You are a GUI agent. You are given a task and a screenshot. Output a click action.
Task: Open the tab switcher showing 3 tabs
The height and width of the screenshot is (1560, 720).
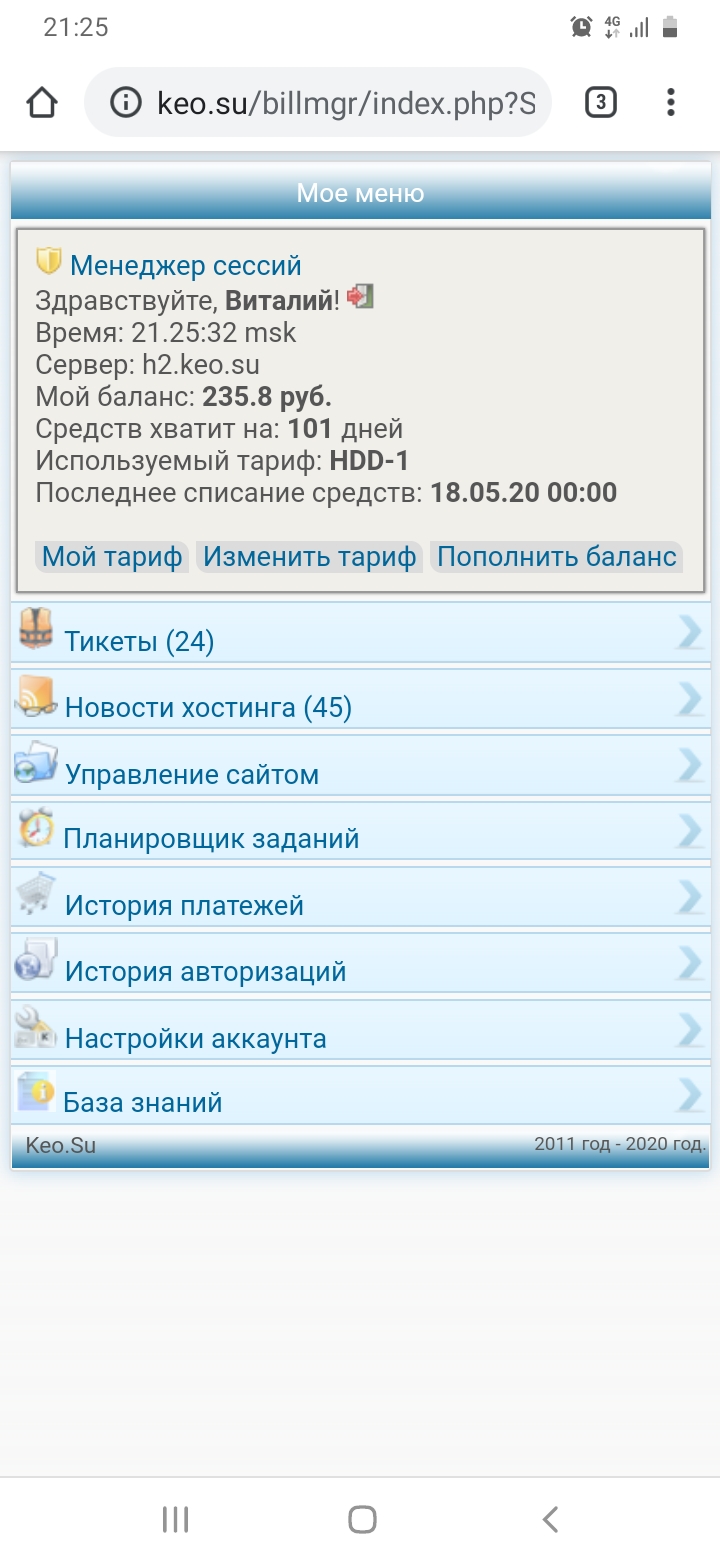(x=600, y=102)
